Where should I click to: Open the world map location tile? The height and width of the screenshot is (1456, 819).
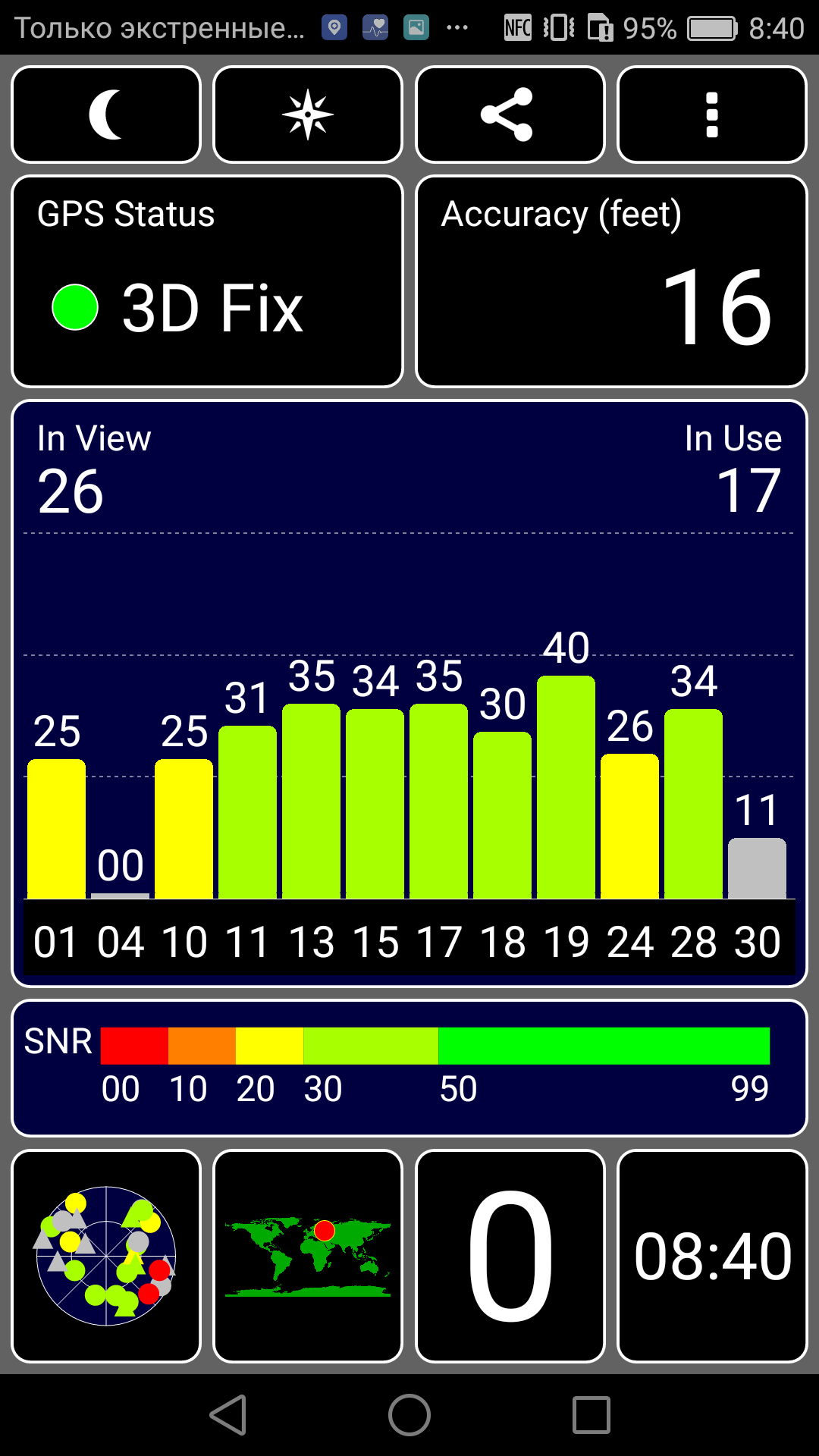coord(308,1256)
